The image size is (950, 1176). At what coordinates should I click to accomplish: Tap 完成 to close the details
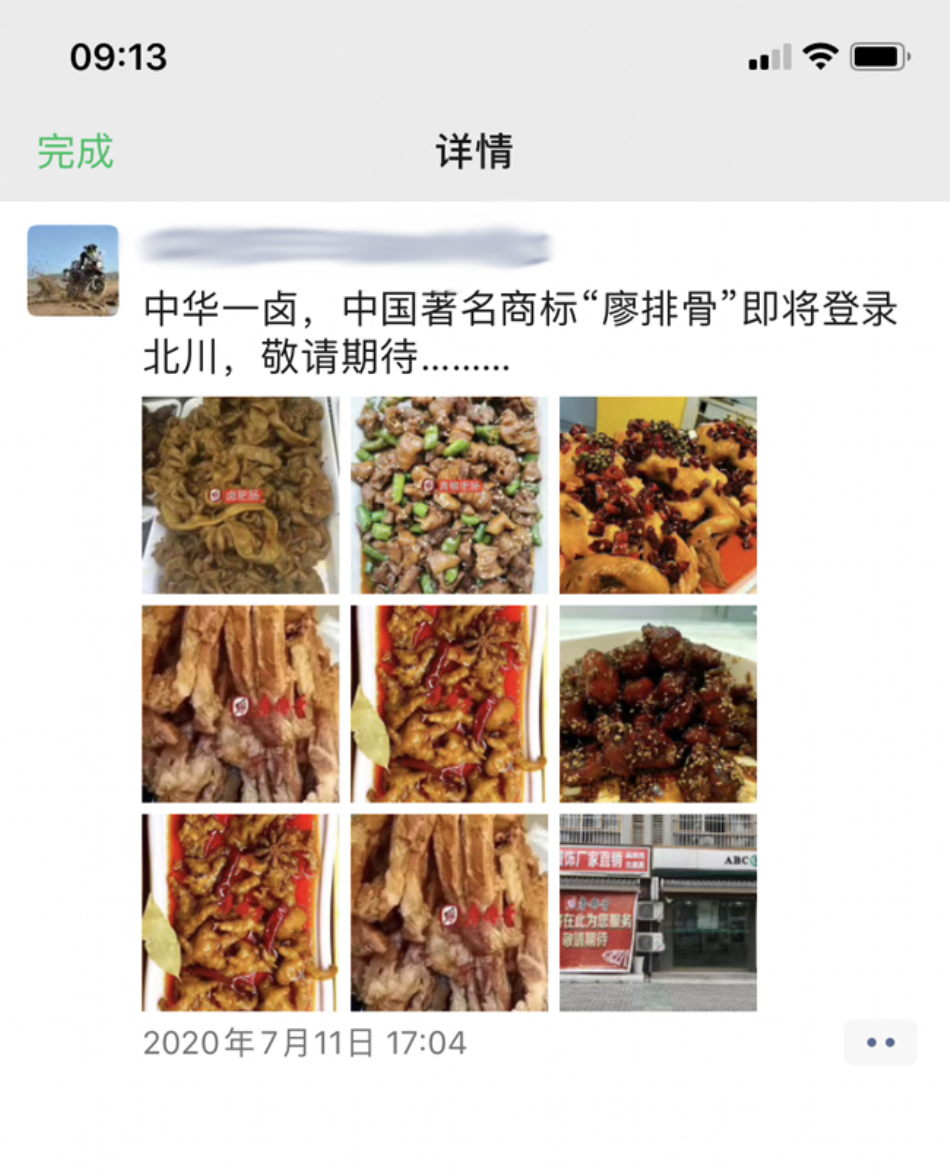pos(75,152)
